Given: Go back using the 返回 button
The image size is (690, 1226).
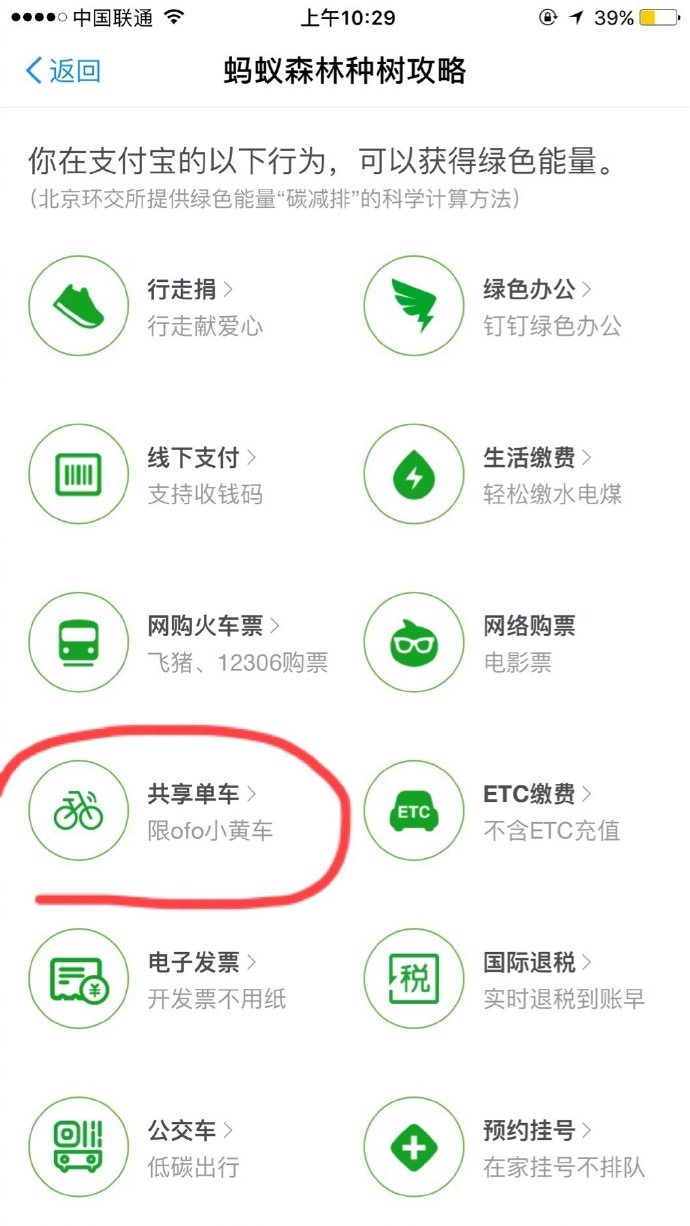Looking at the screenshot, I should coord(63,71).
